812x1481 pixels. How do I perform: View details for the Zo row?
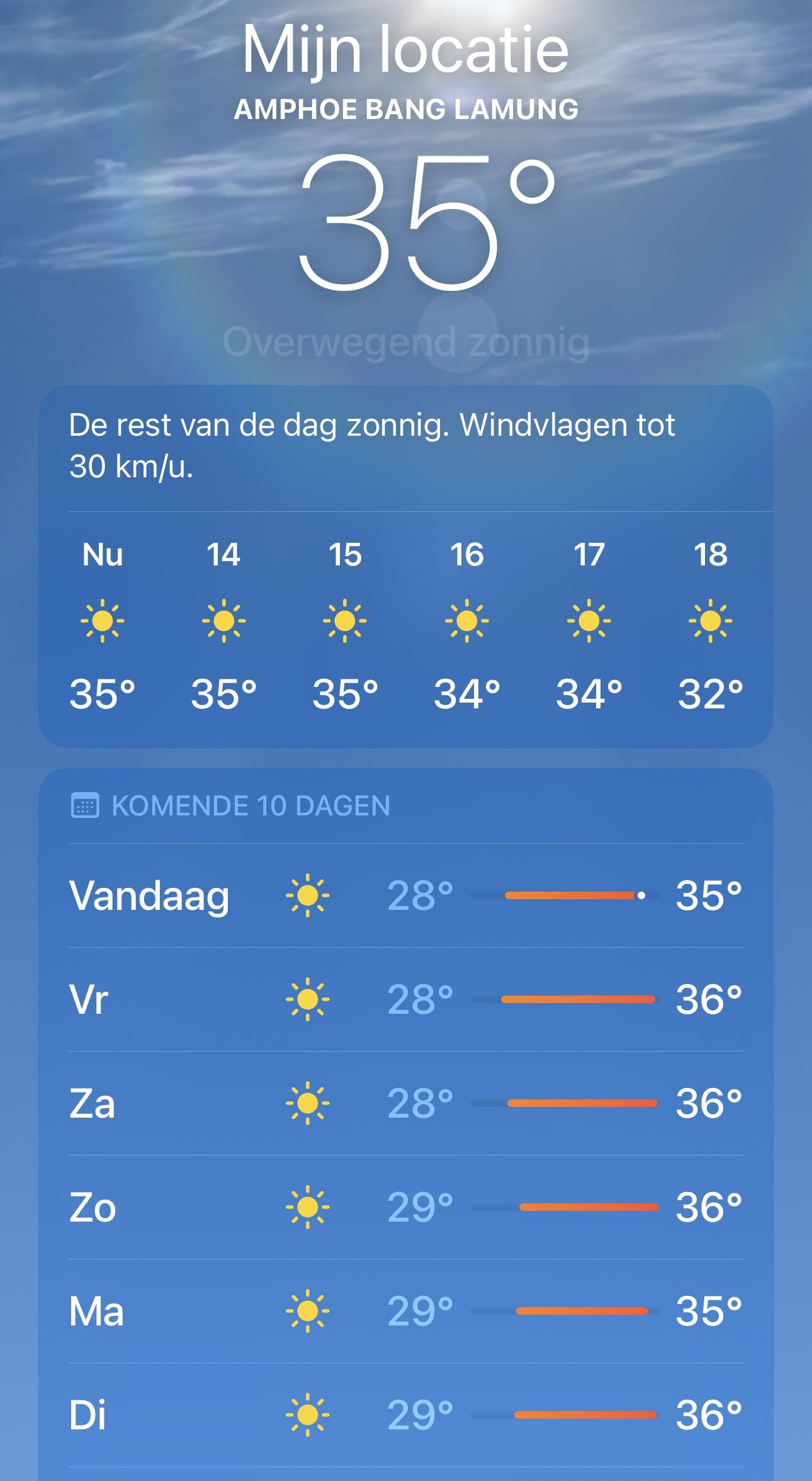[x=406, y=1207]
